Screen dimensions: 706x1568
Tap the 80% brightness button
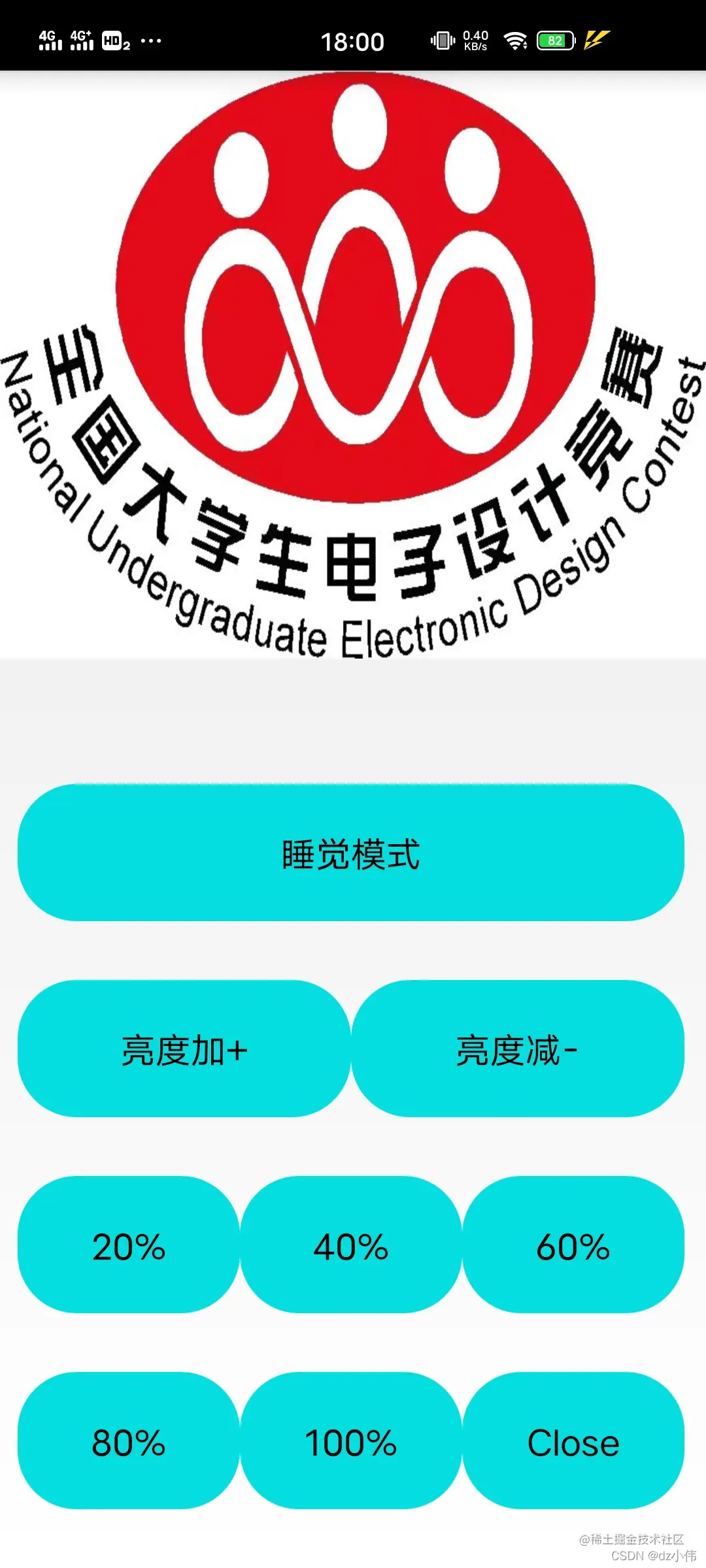tap(129, 1441)
